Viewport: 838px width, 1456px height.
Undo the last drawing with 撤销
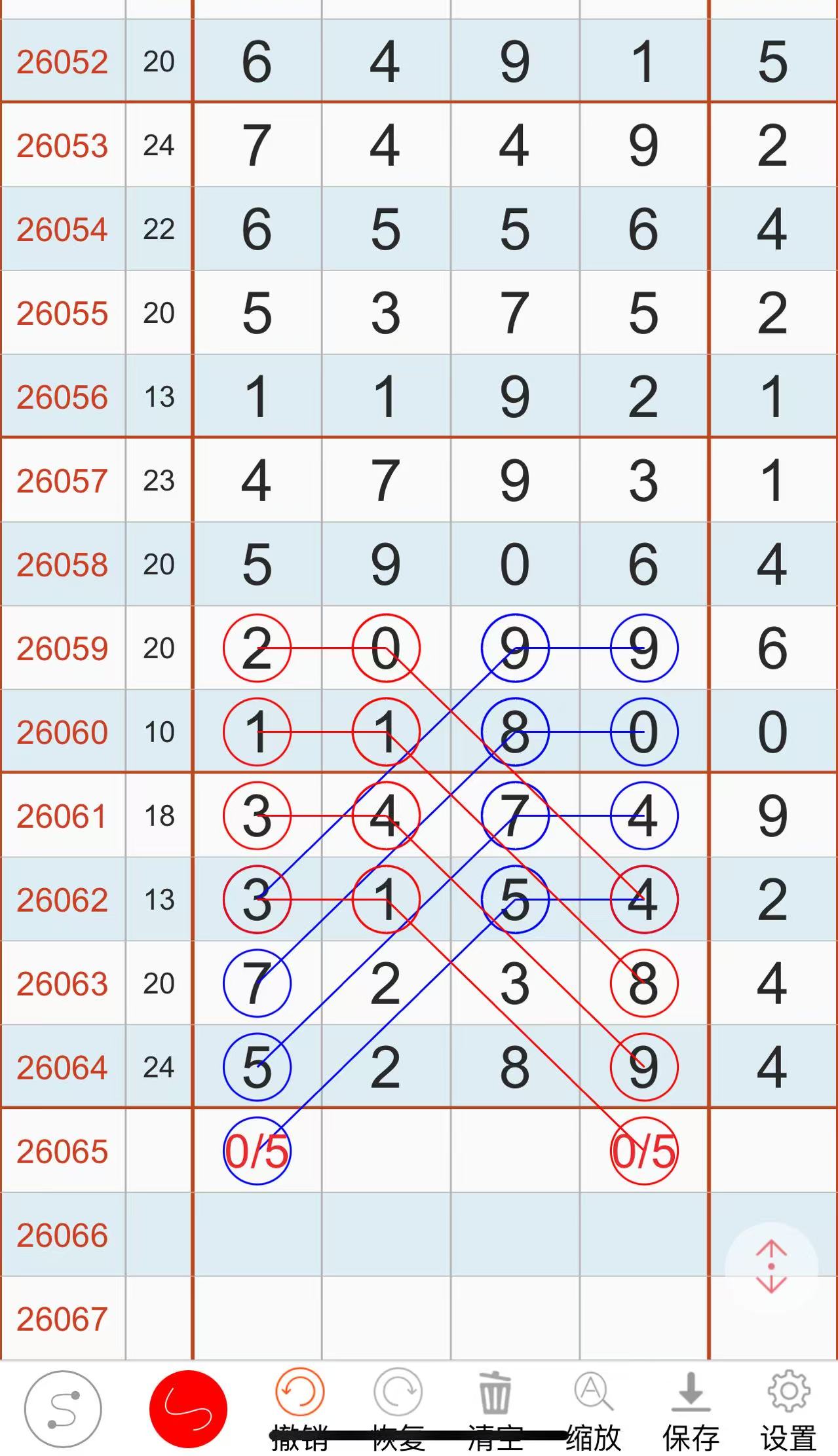(x=299, y=1407)
